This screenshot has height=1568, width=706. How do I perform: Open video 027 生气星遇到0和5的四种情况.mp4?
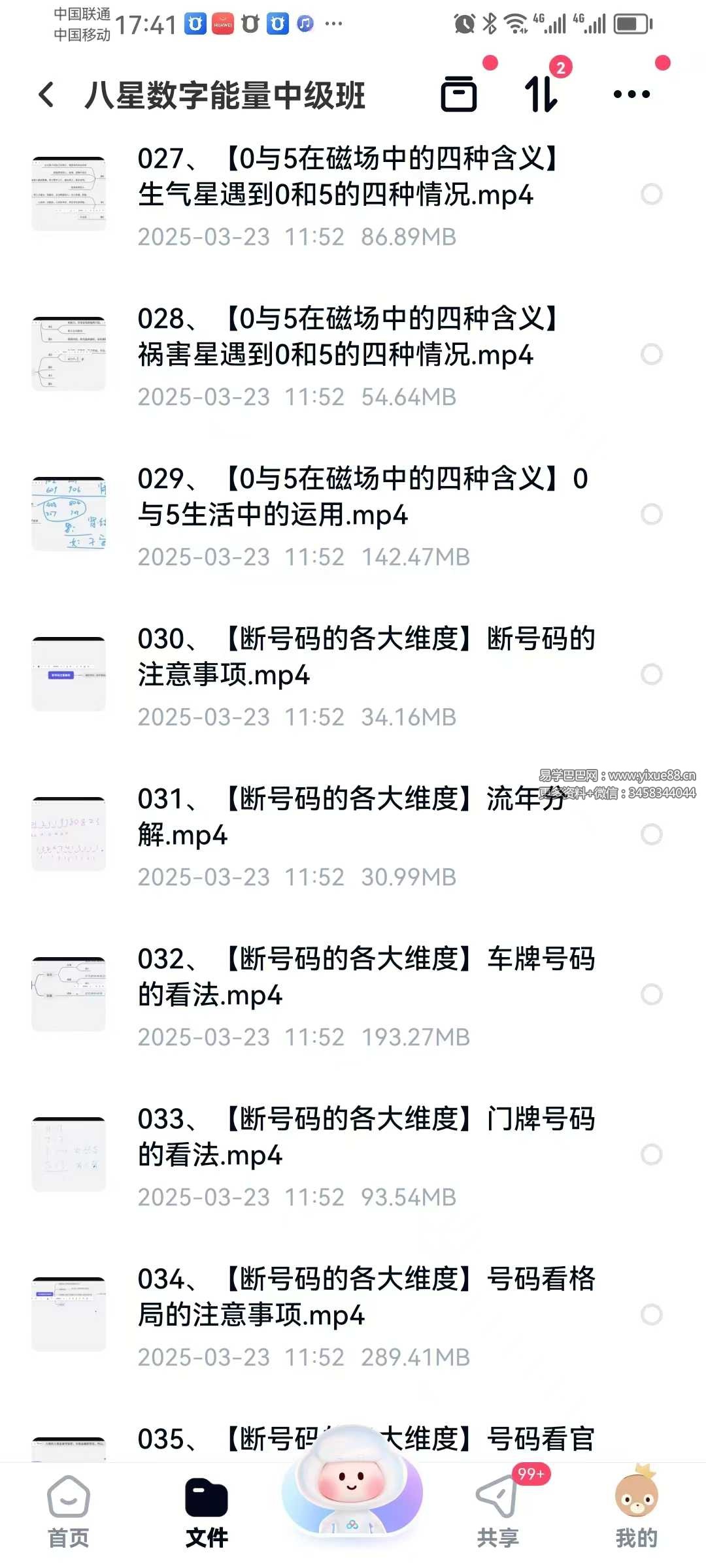click(335, 177)
